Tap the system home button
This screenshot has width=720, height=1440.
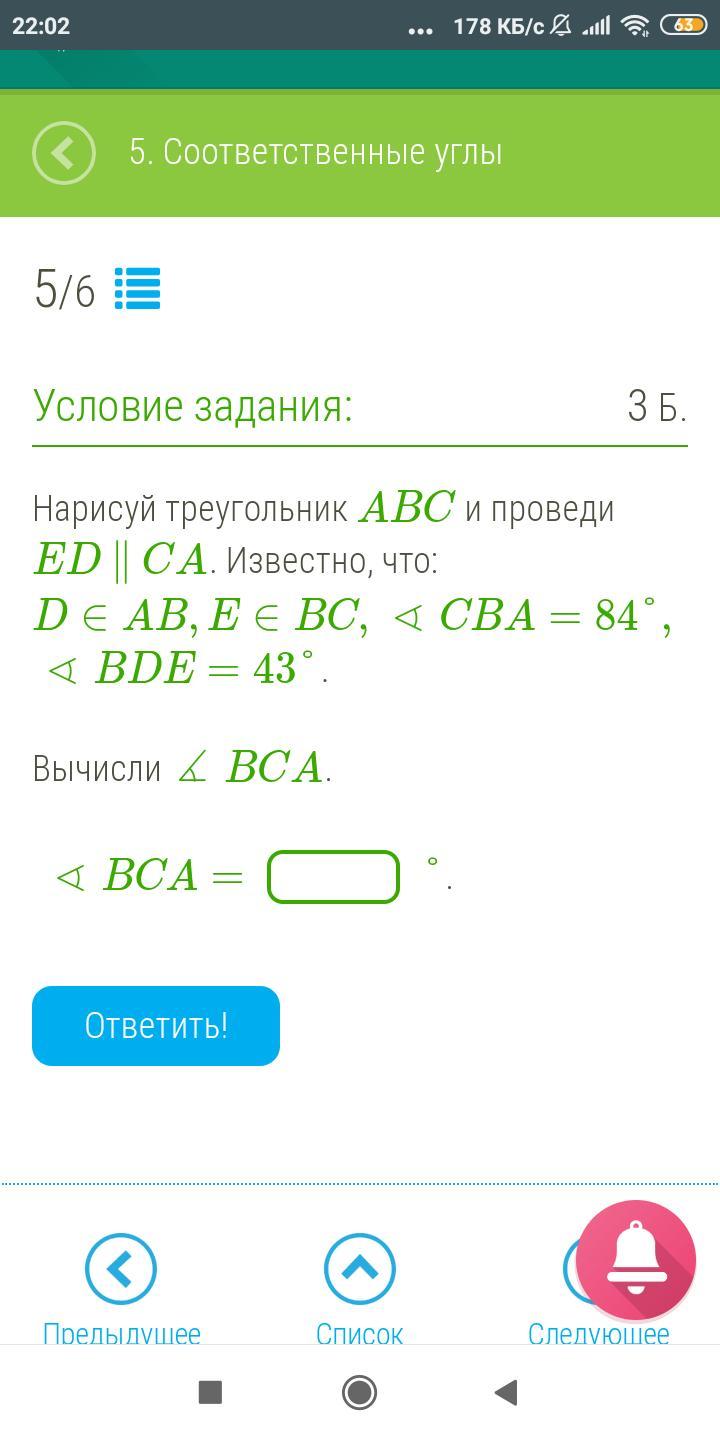359,1392
